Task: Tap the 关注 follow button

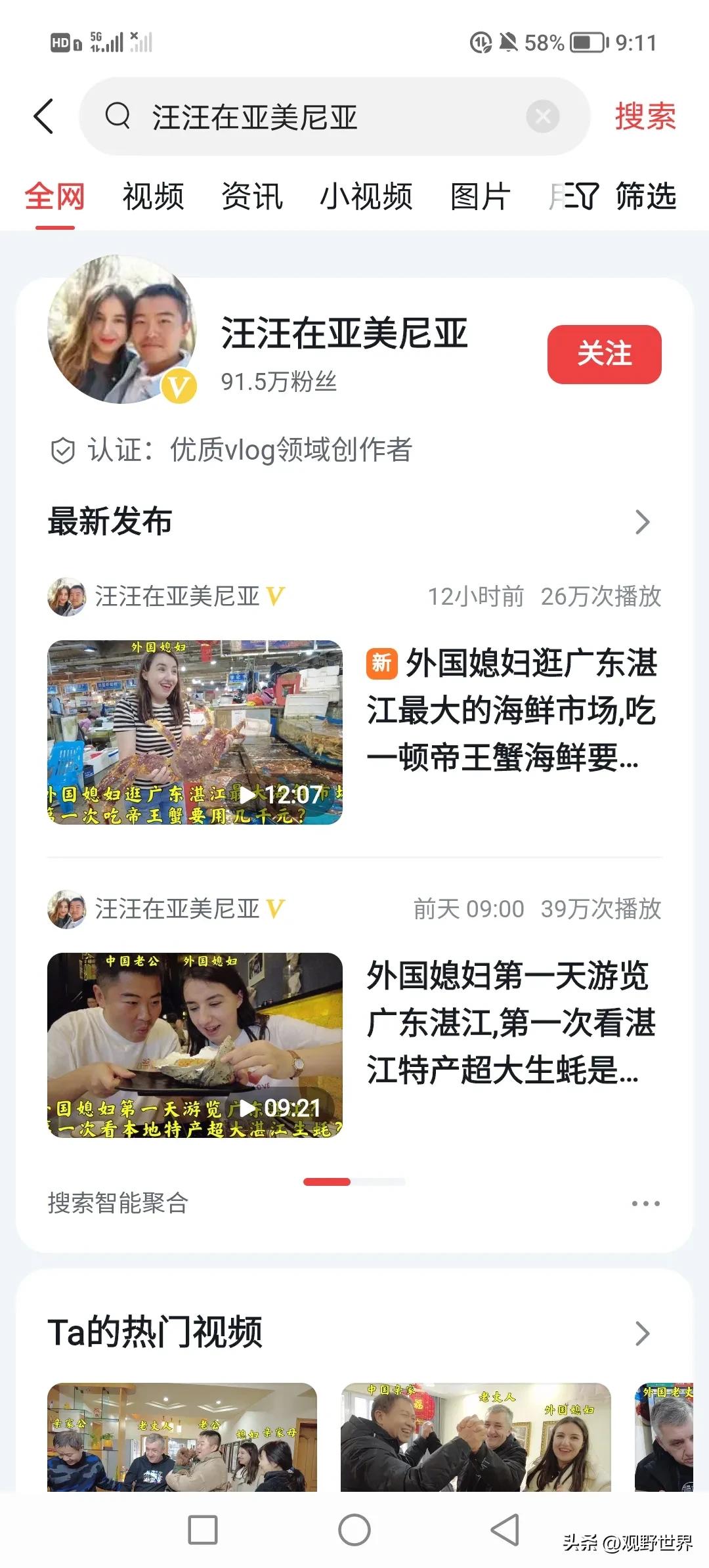Action: pyautogui.click(x=603, y=355)
